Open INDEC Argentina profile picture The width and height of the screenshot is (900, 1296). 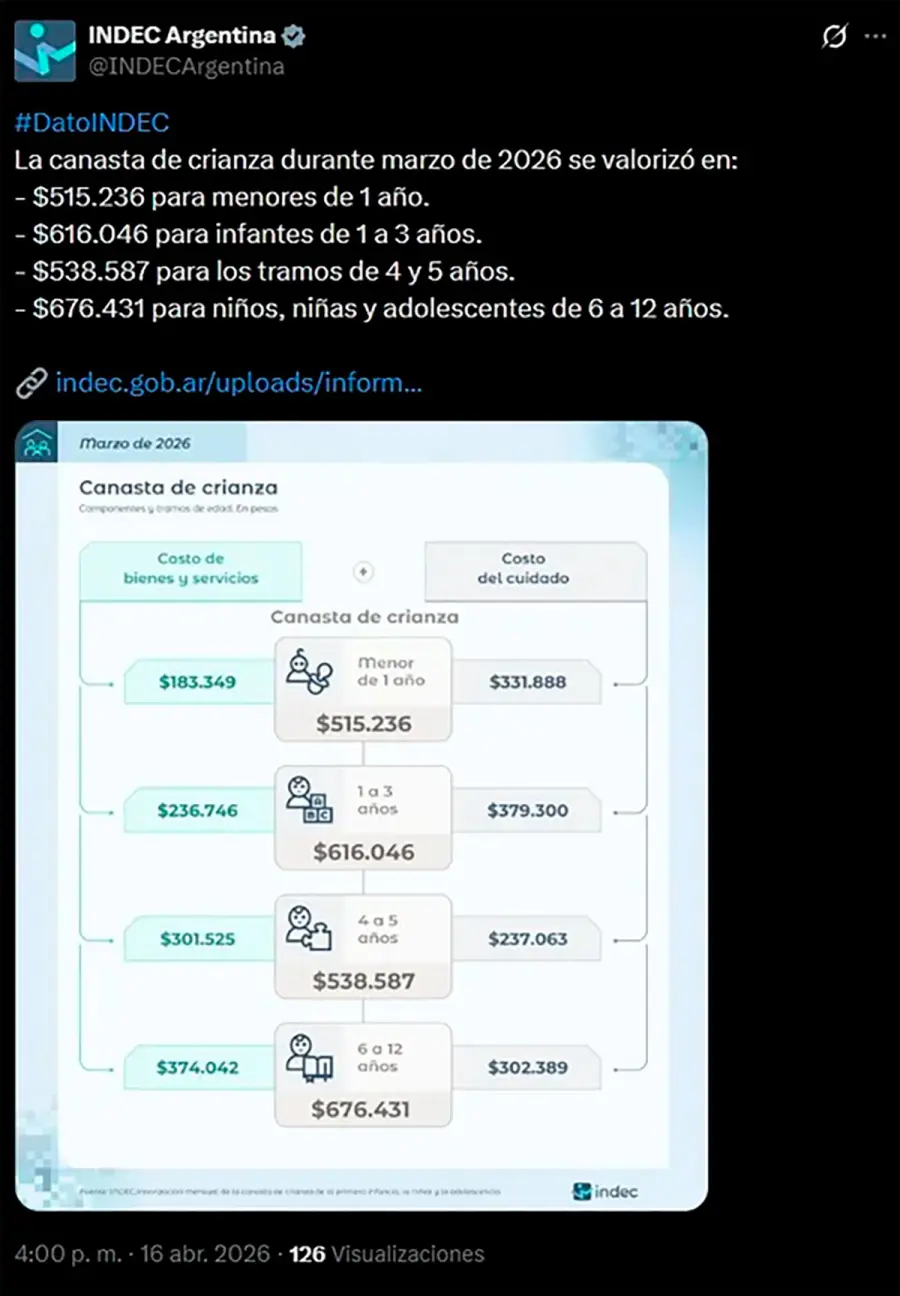tap(44, 50)
